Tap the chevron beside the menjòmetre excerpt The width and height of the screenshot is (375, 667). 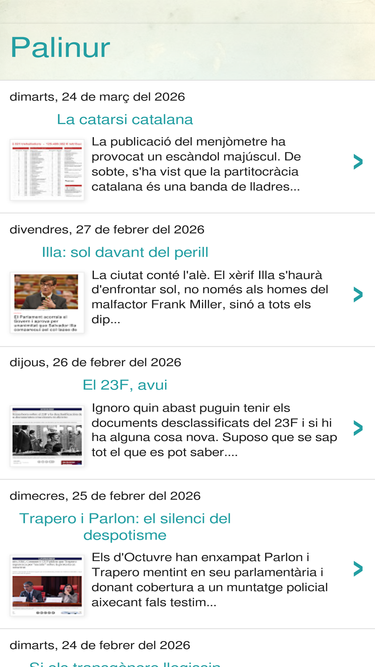click(358, 162)
